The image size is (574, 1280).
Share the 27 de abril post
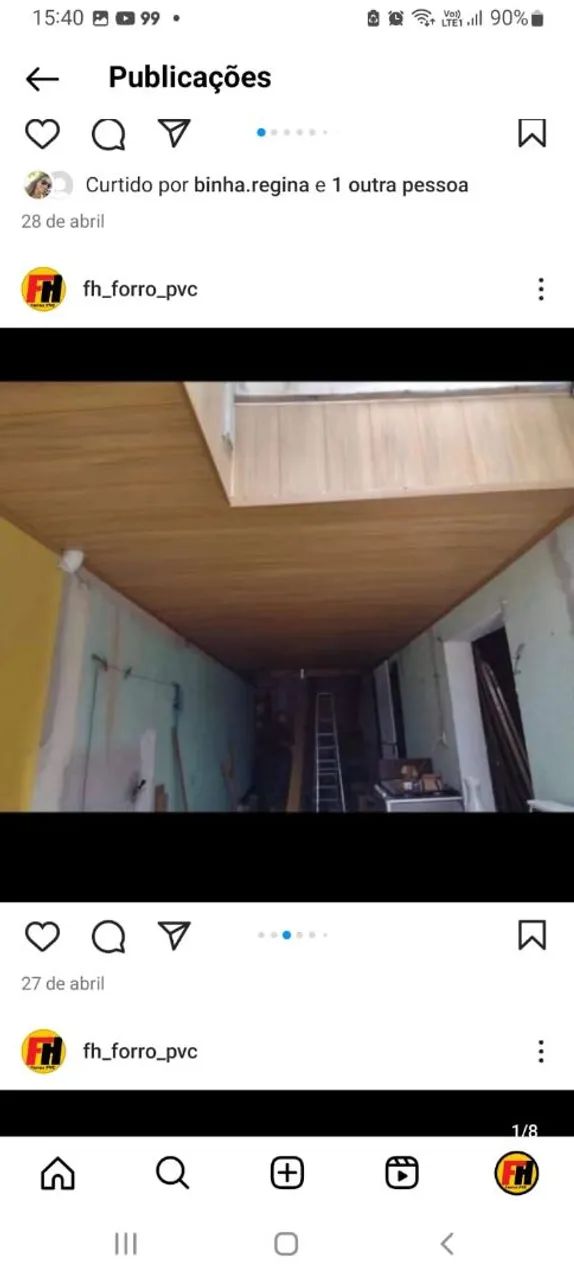pos(174,935)
